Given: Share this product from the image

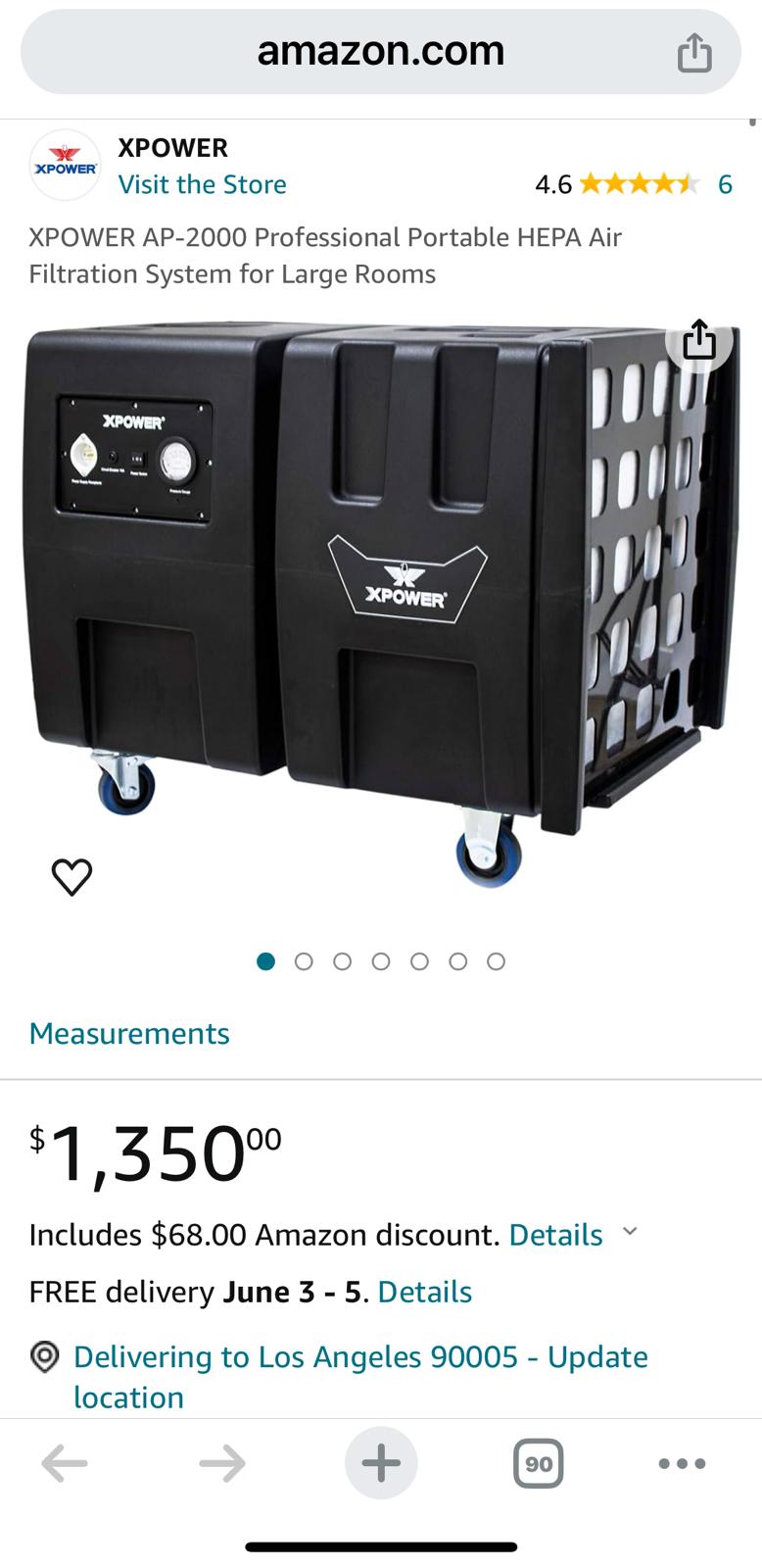Looking at the screenshot, I should (x=699, y=340).
